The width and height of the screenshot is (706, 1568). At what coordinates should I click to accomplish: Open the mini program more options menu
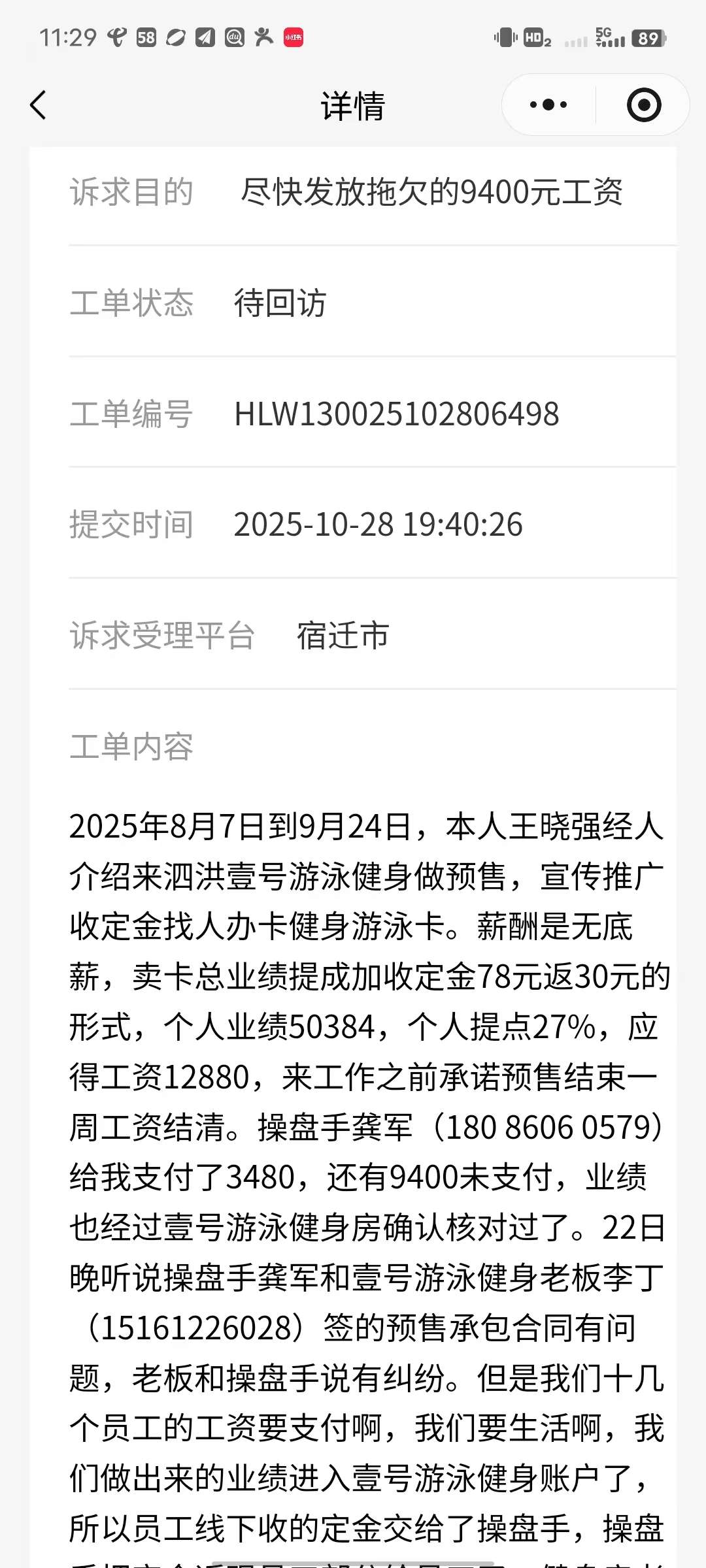coord(548,105)
